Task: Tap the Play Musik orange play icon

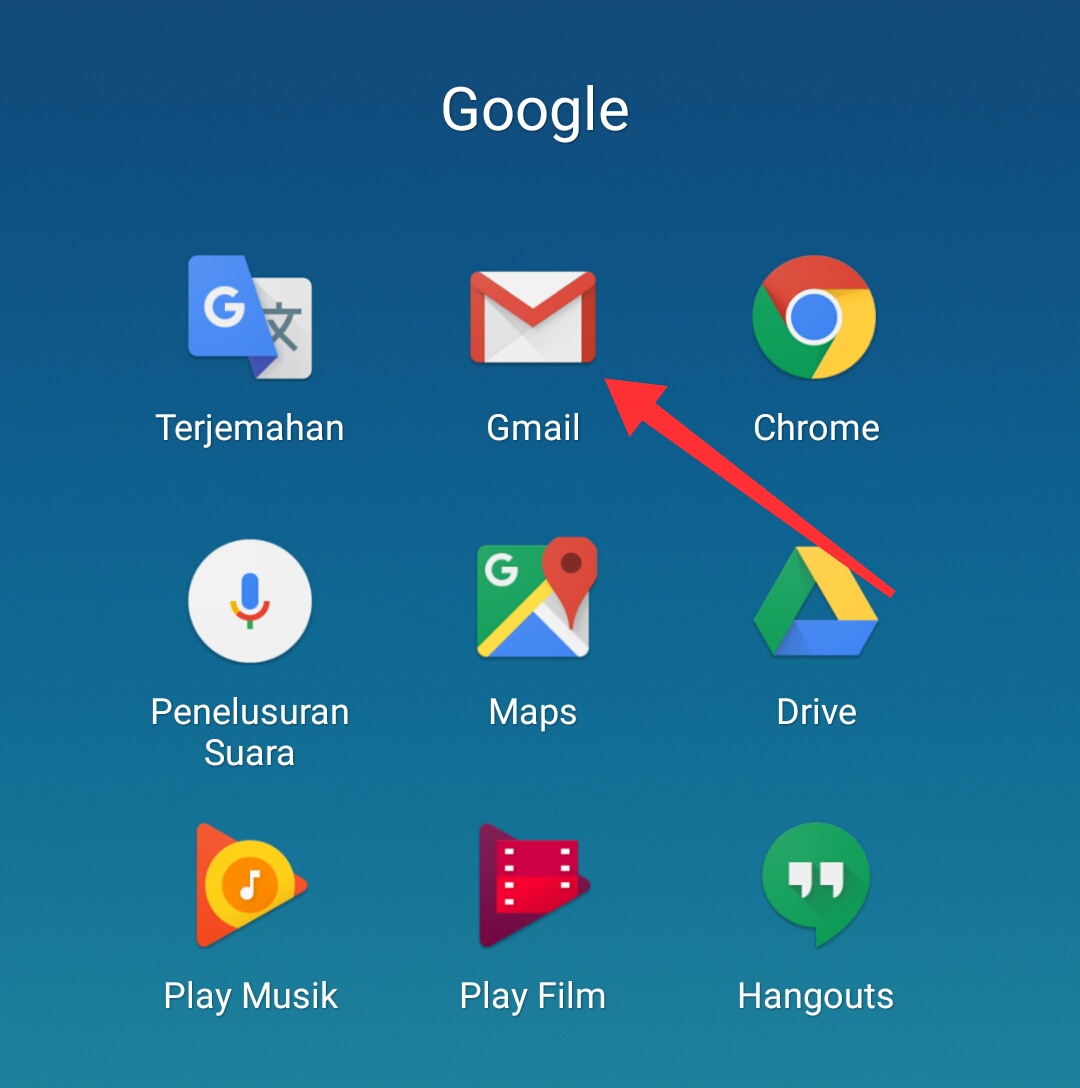Action: [x=250, y=884]
